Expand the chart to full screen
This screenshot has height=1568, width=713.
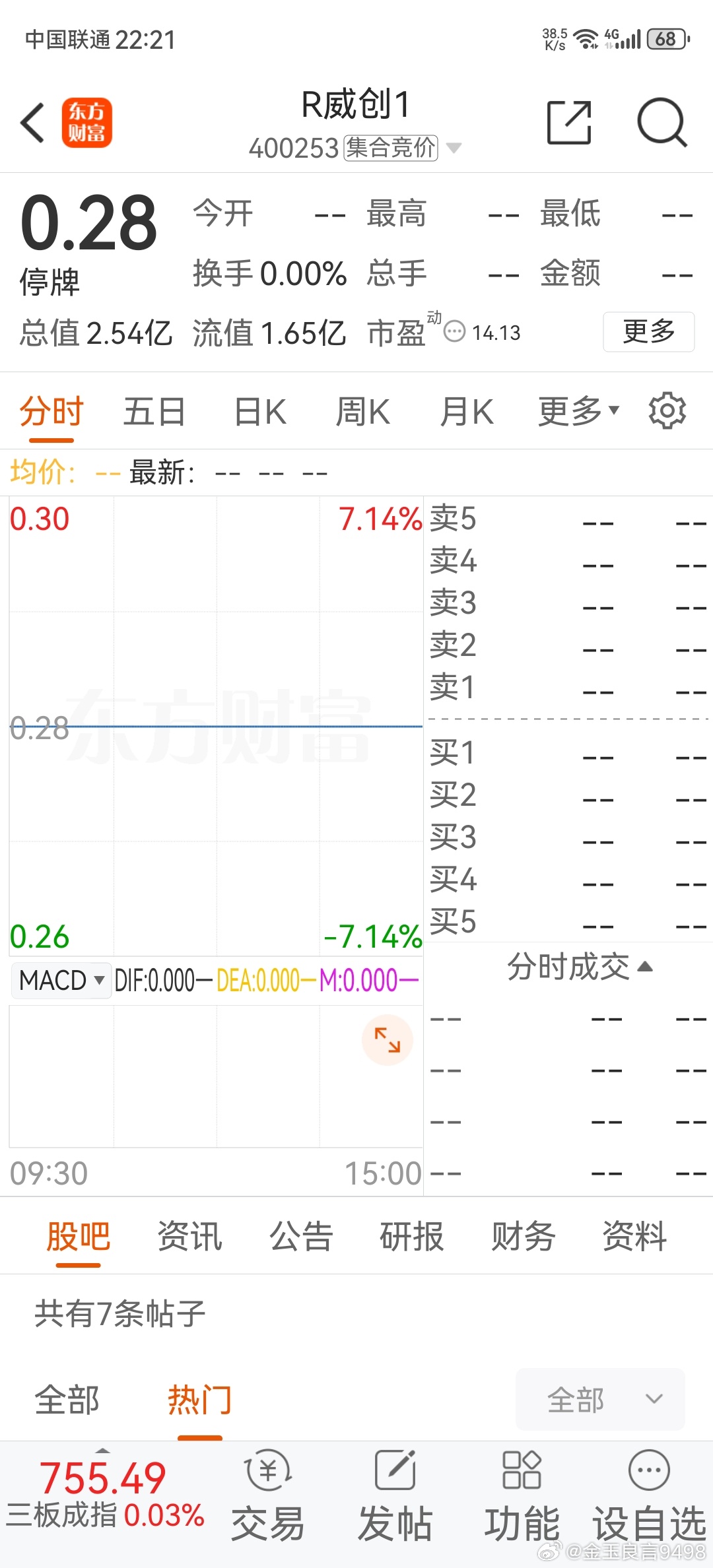pyautogui.click(x=388, y=1040)
